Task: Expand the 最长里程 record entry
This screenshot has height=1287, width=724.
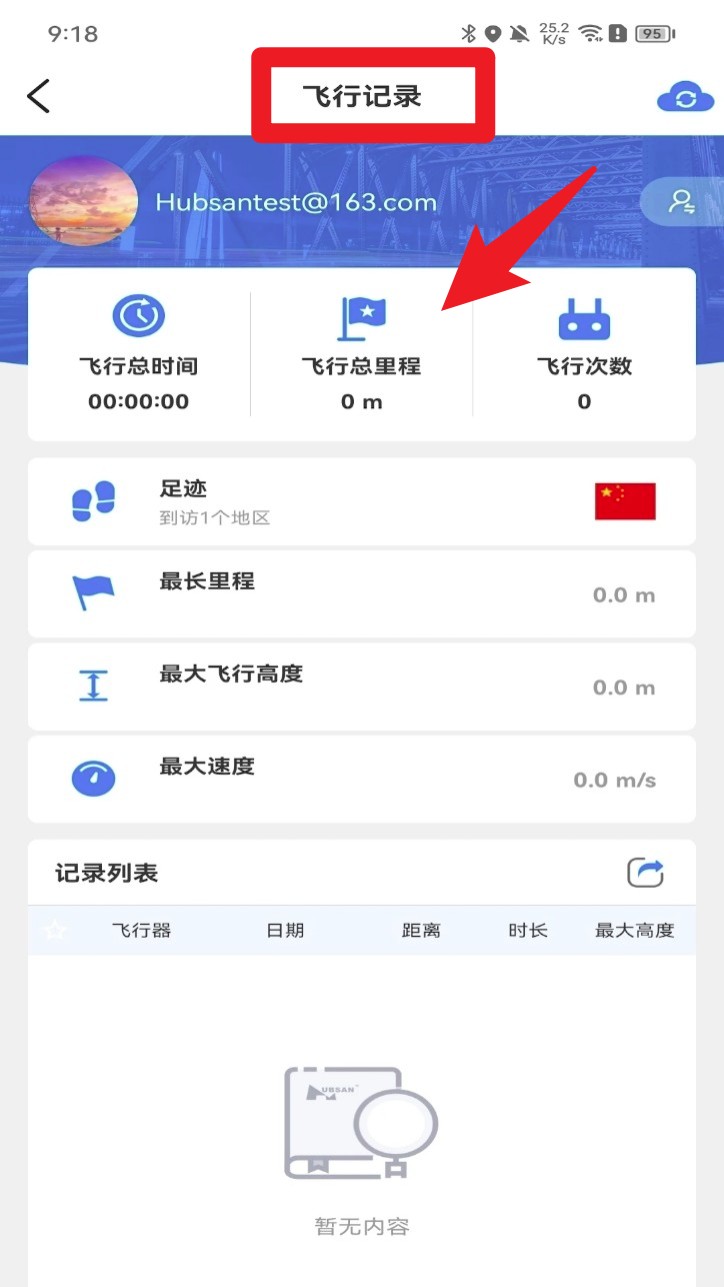Action: [360, 593]
